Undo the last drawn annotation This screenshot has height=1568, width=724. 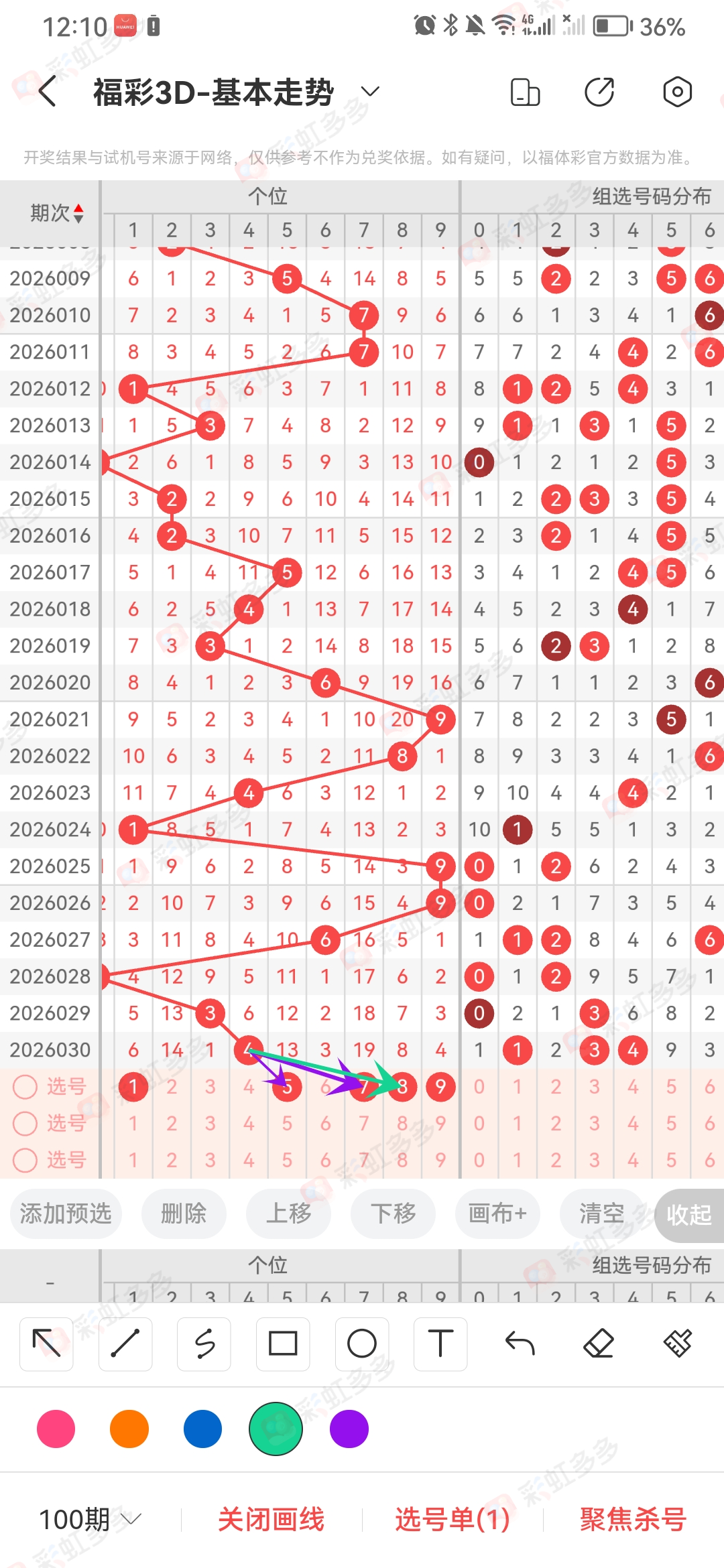520,1344
